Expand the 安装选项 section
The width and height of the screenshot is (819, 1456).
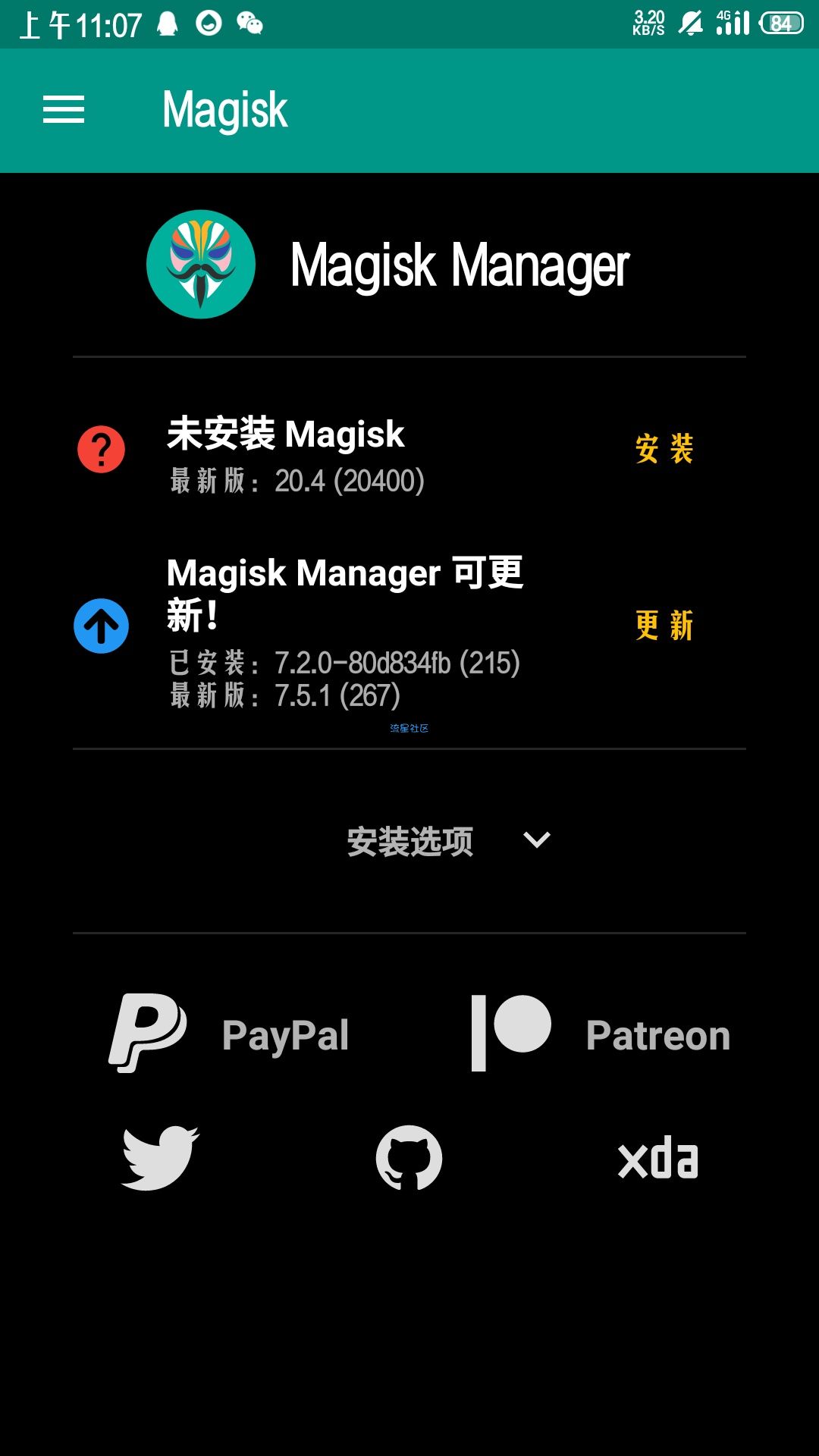(448, 841)
